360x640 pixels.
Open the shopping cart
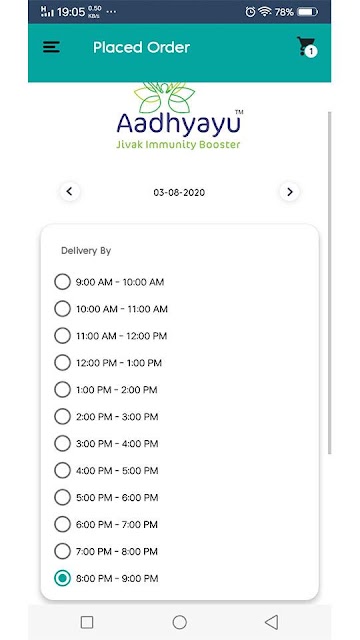[x=307, y=46]
